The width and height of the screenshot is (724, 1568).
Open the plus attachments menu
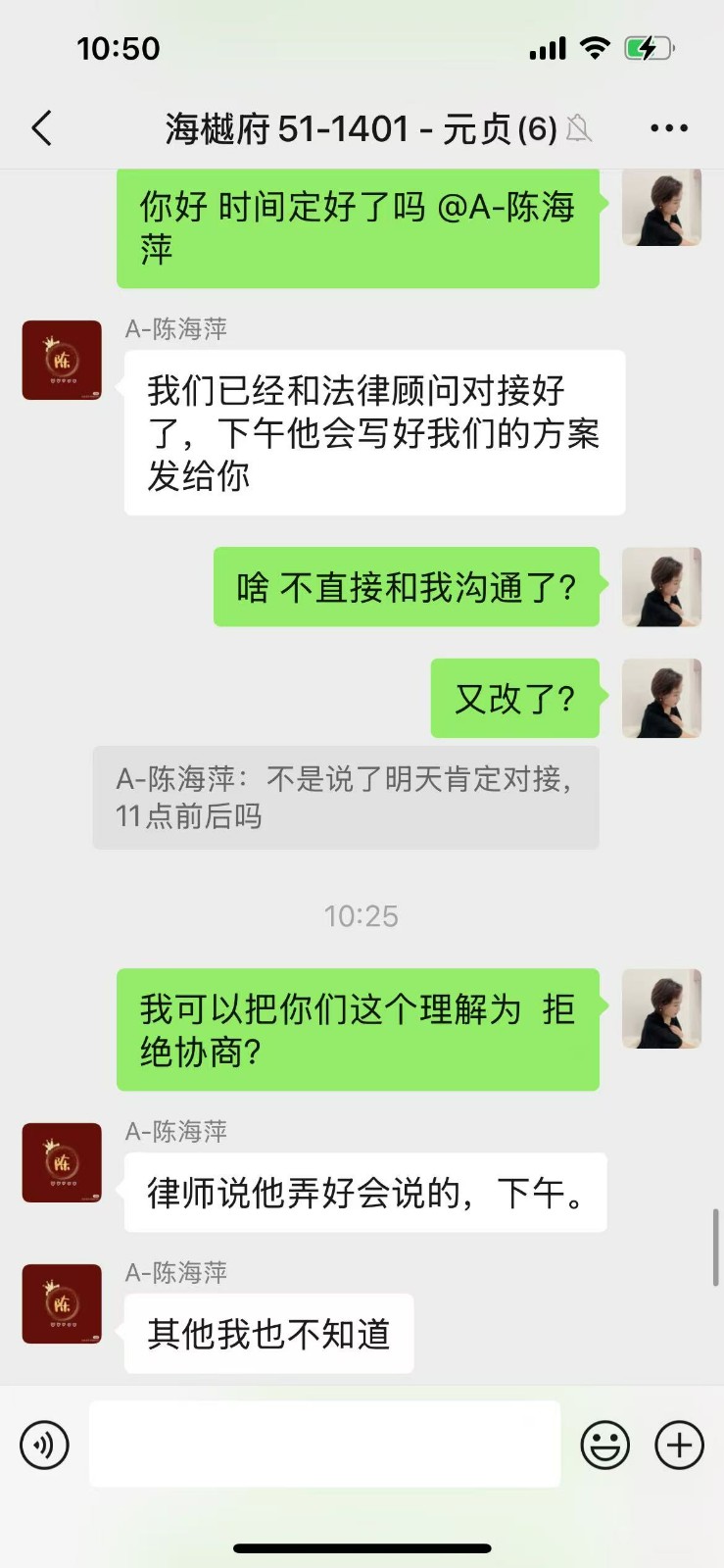tap(680, 1445)
